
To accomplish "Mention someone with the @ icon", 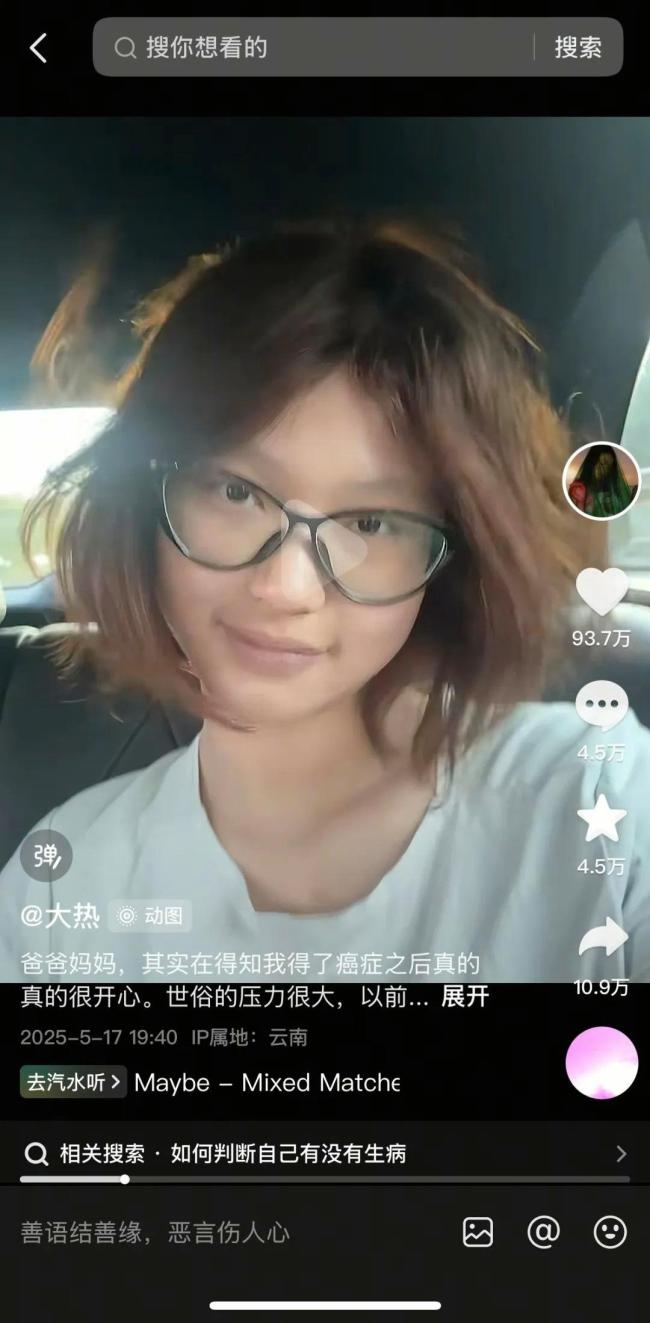I will [543, 1232].
